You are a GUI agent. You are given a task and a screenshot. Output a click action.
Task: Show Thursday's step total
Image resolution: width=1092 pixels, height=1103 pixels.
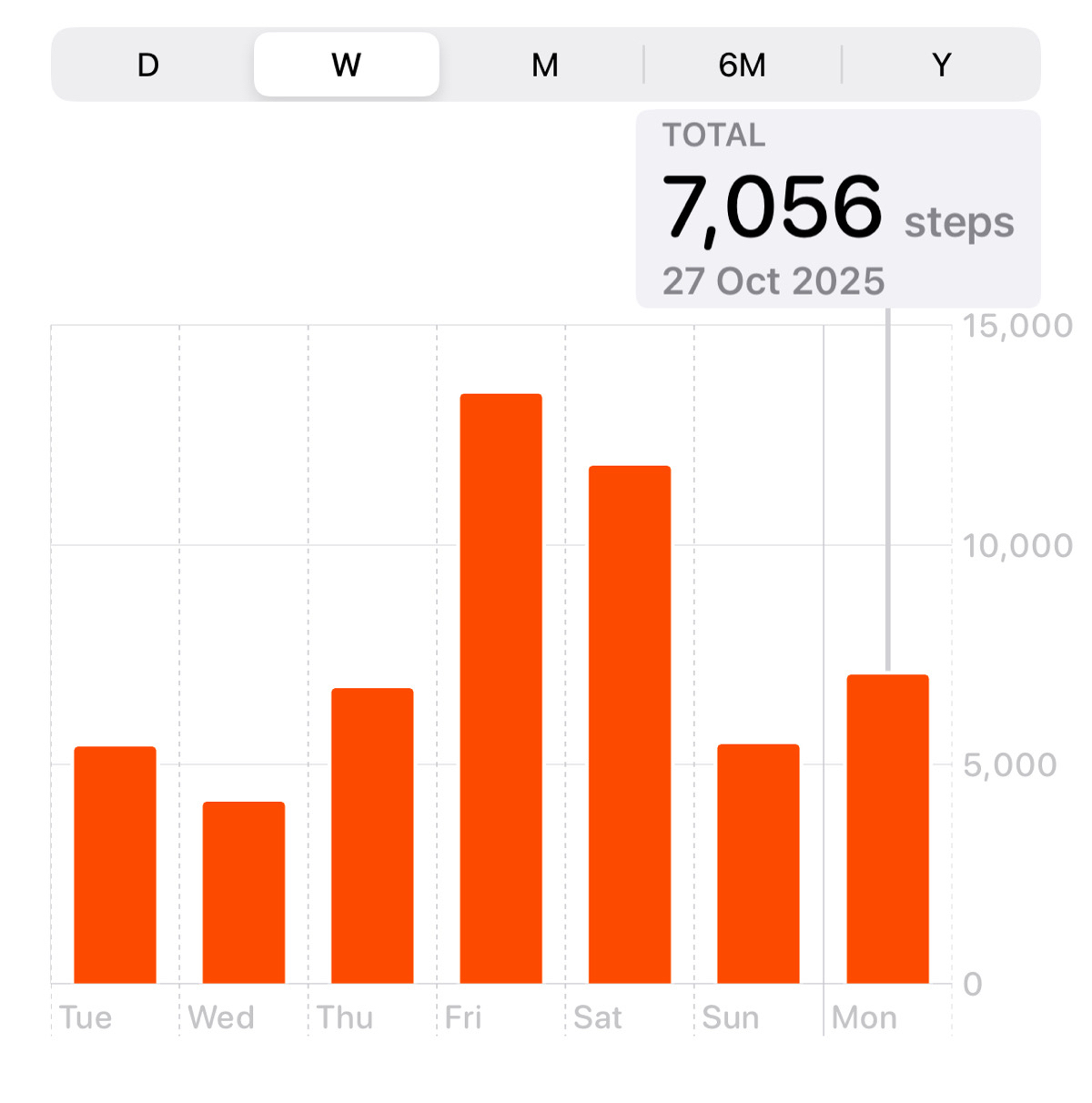(x=372, y=835)
